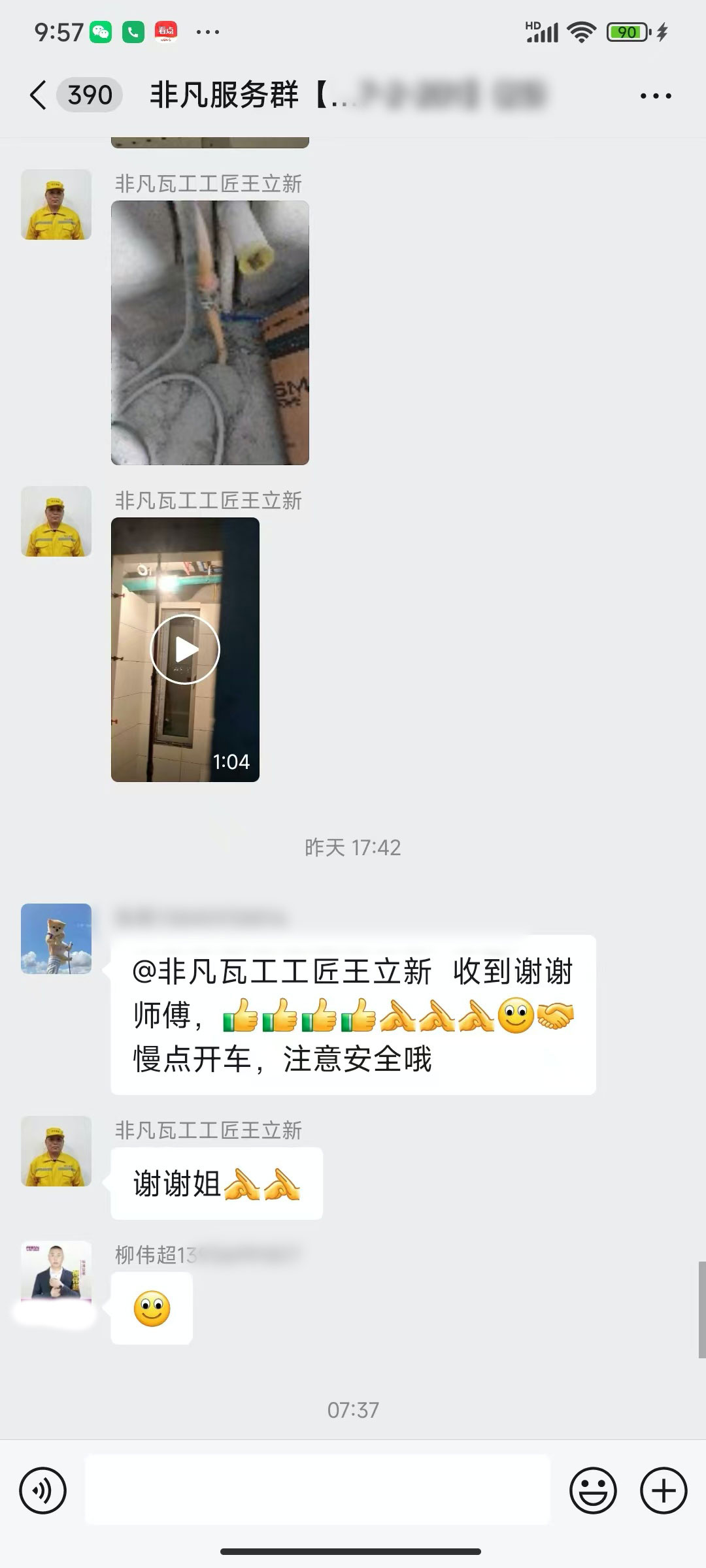This screenshot has width=706, height=1568.
Task: Tap the message text input field
Action: pyautogui.click(x=318, y=1491)
